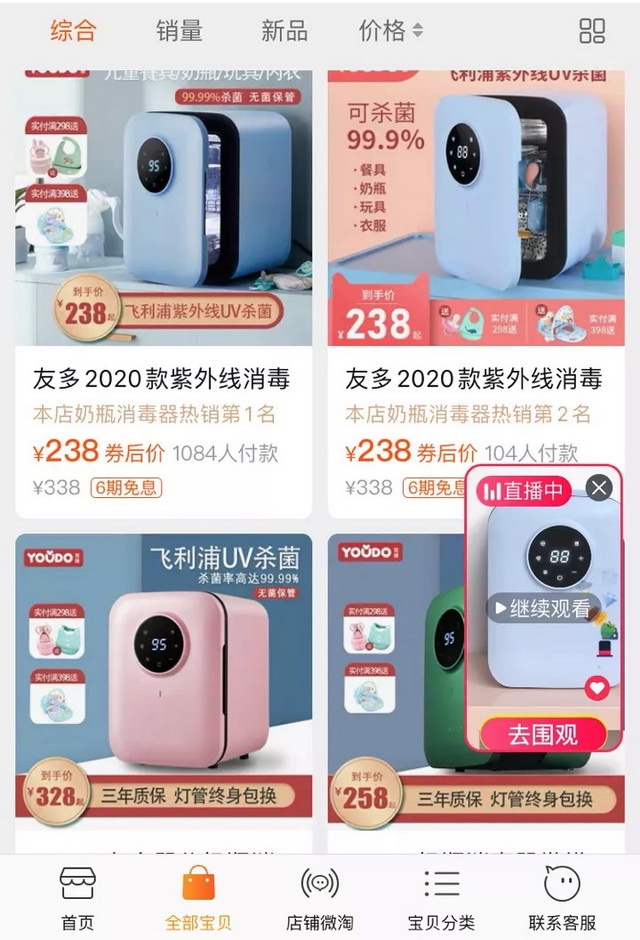Toggle the grid layout view icon
Viewport: 640px width, 940px height.
[592, 31]
